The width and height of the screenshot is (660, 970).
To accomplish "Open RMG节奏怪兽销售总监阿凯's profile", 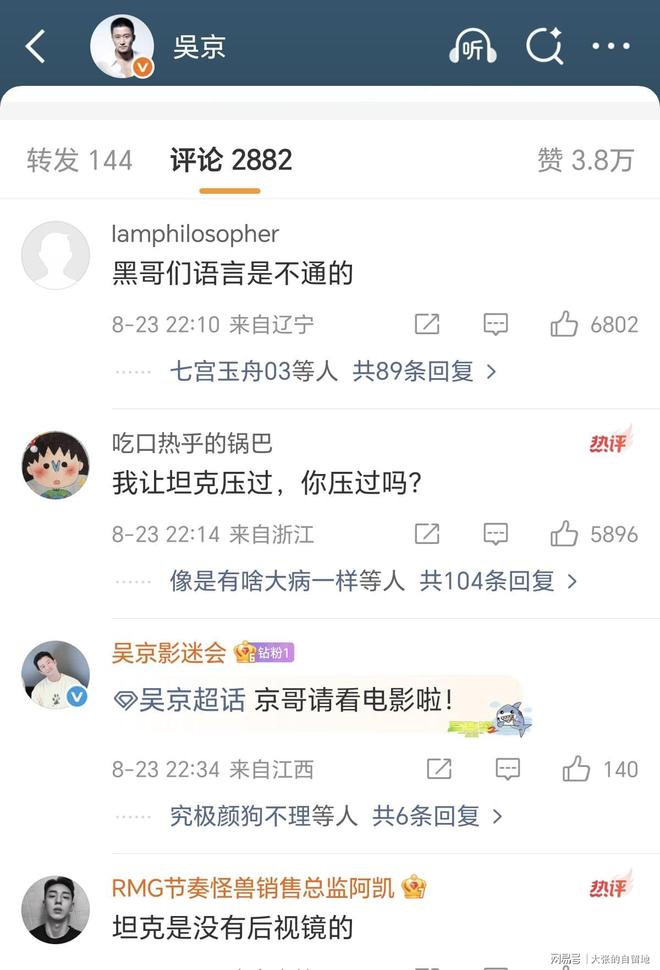I will coord(253,887).
